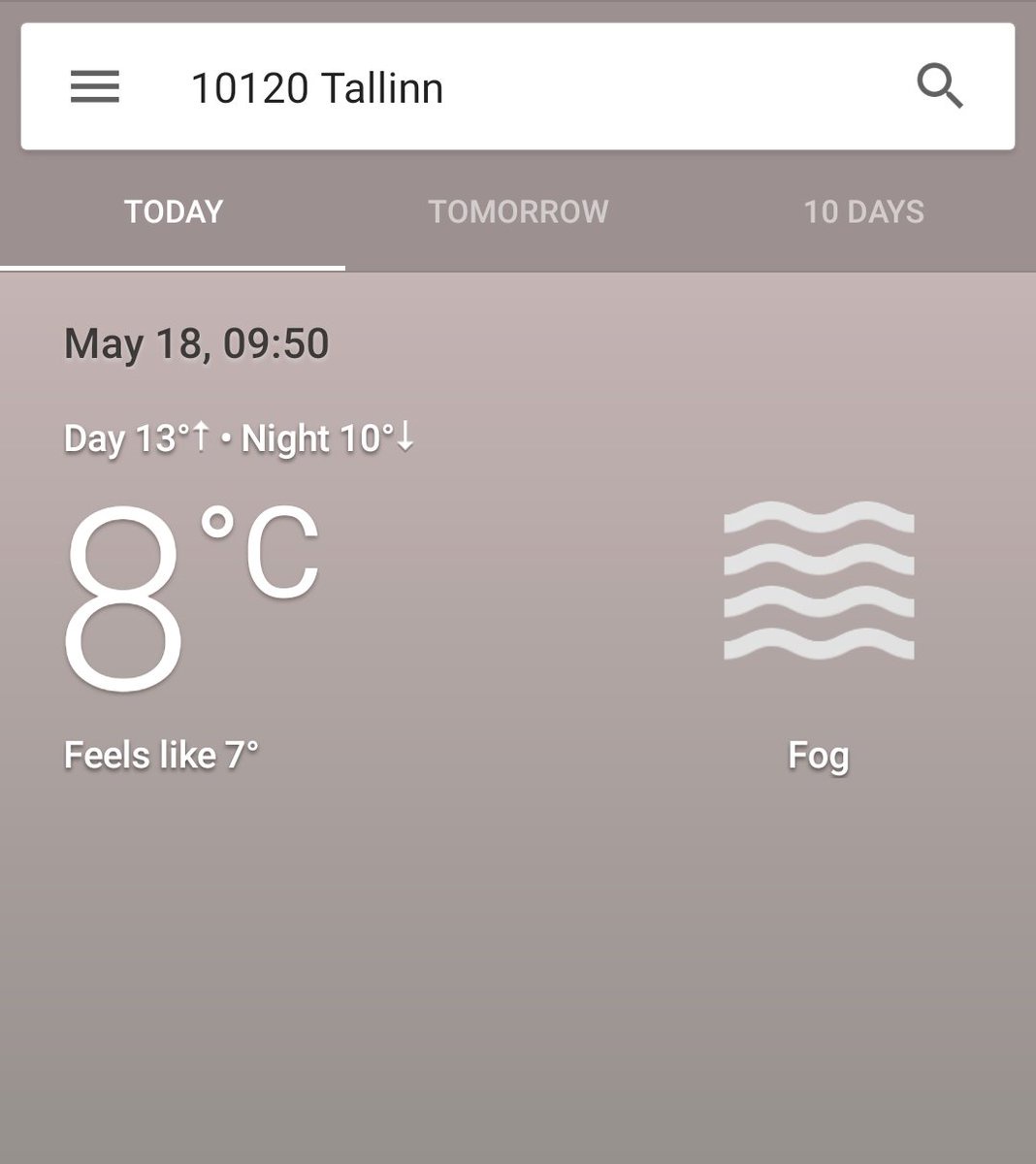Open the hamburger navigation menu
This screenshot has height=1164, width=1036.
95,87
